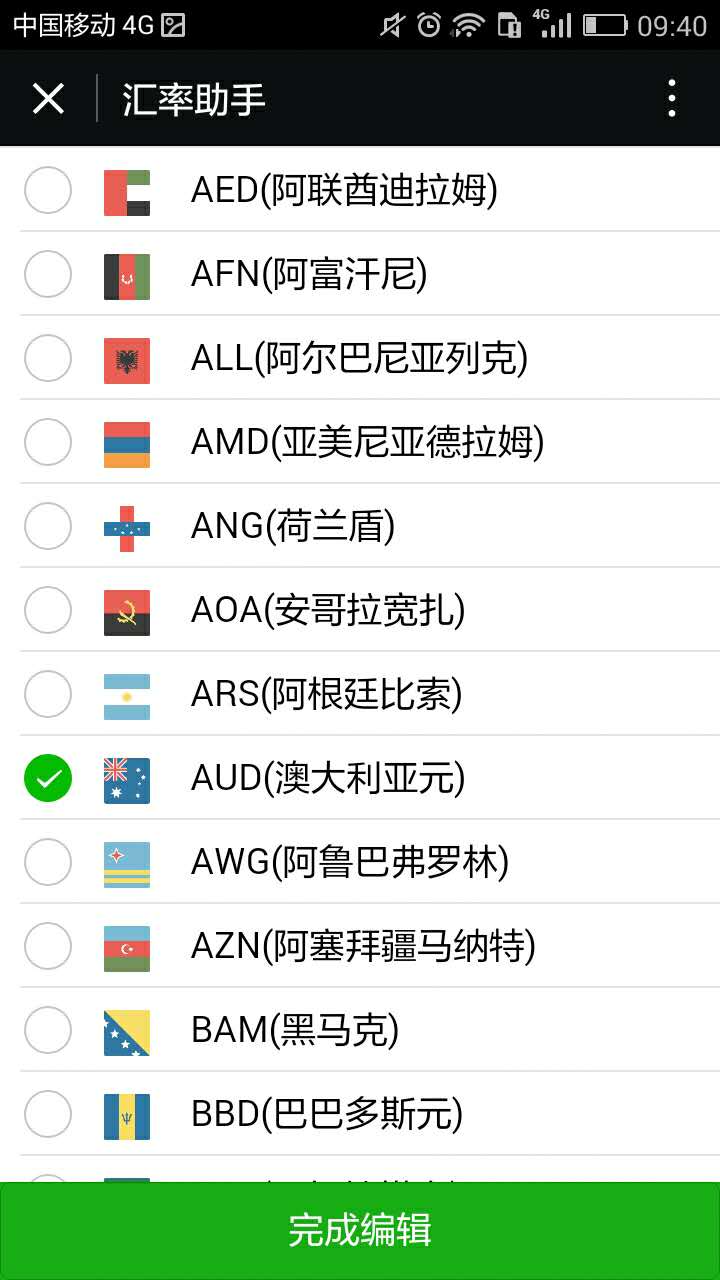The width and height of the screenshot is (720, 1280).
Task: Check the AFN(阿富汗尼) option
Action: [48, 274]
